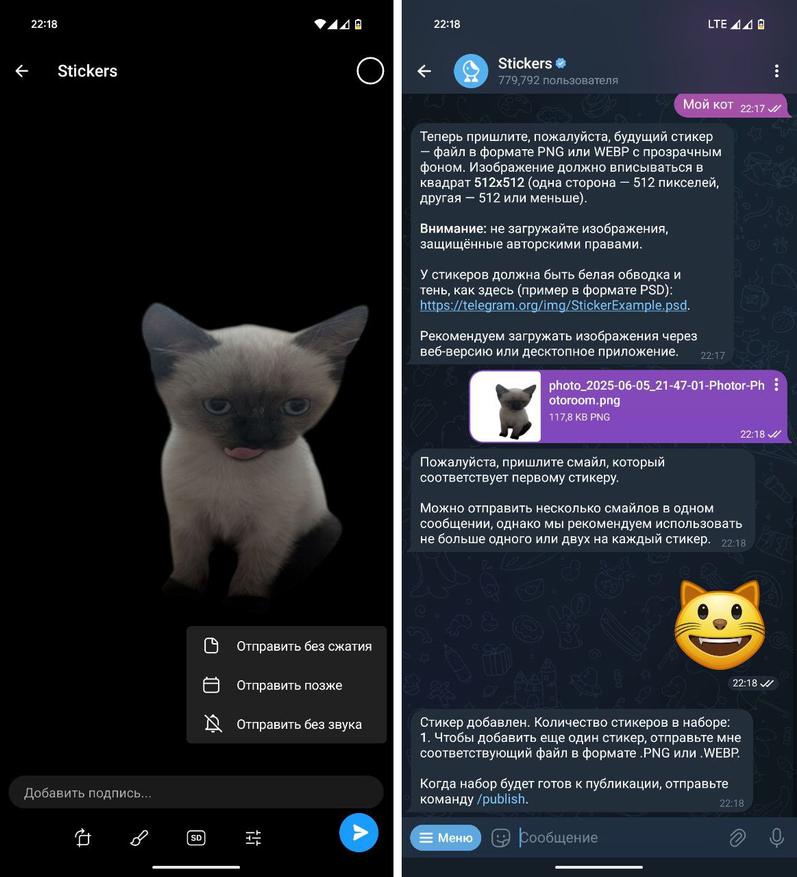Open the crop and rotate tool
The width and height of the screenshot is (797, 877).
click(83, 838)
